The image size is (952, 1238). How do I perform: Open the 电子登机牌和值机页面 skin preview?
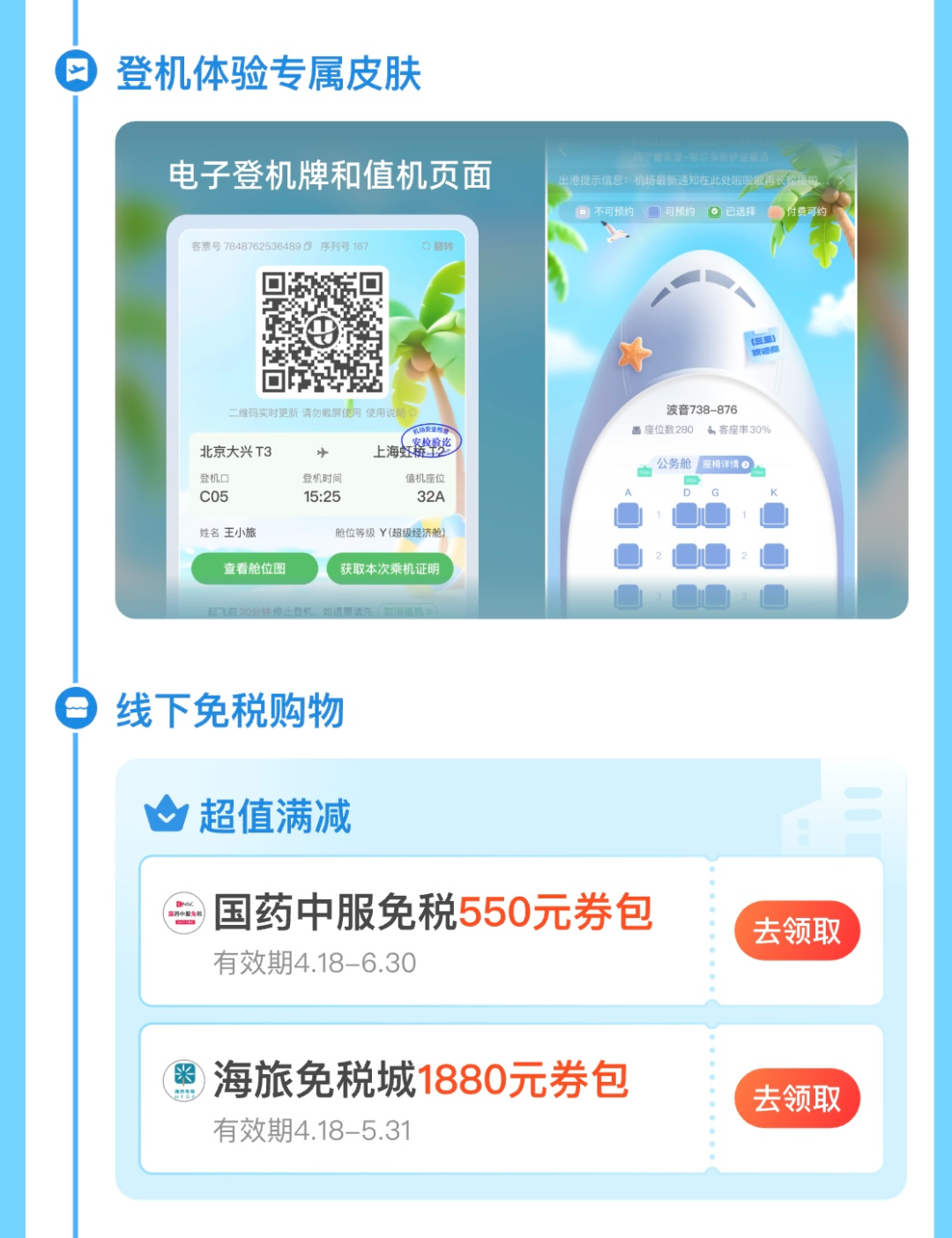pos(511,369)
